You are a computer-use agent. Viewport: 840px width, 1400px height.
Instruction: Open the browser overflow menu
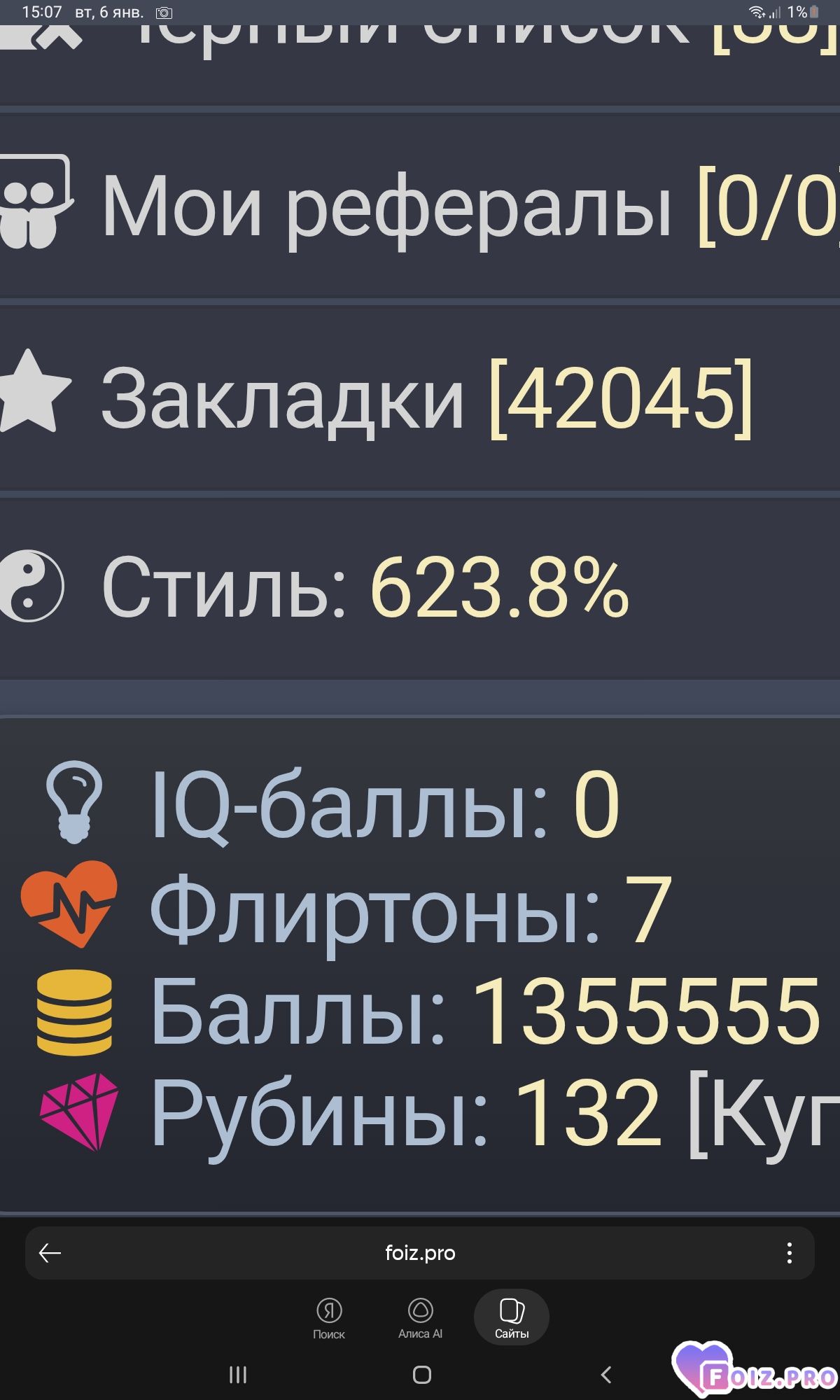point(789,1253)
